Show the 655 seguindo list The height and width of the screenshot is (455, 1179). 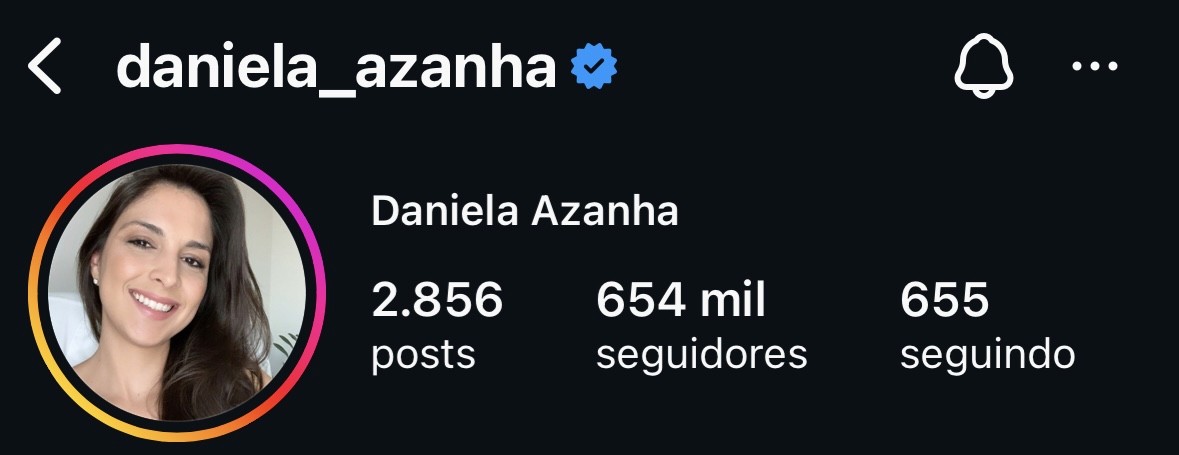[987, 326]
